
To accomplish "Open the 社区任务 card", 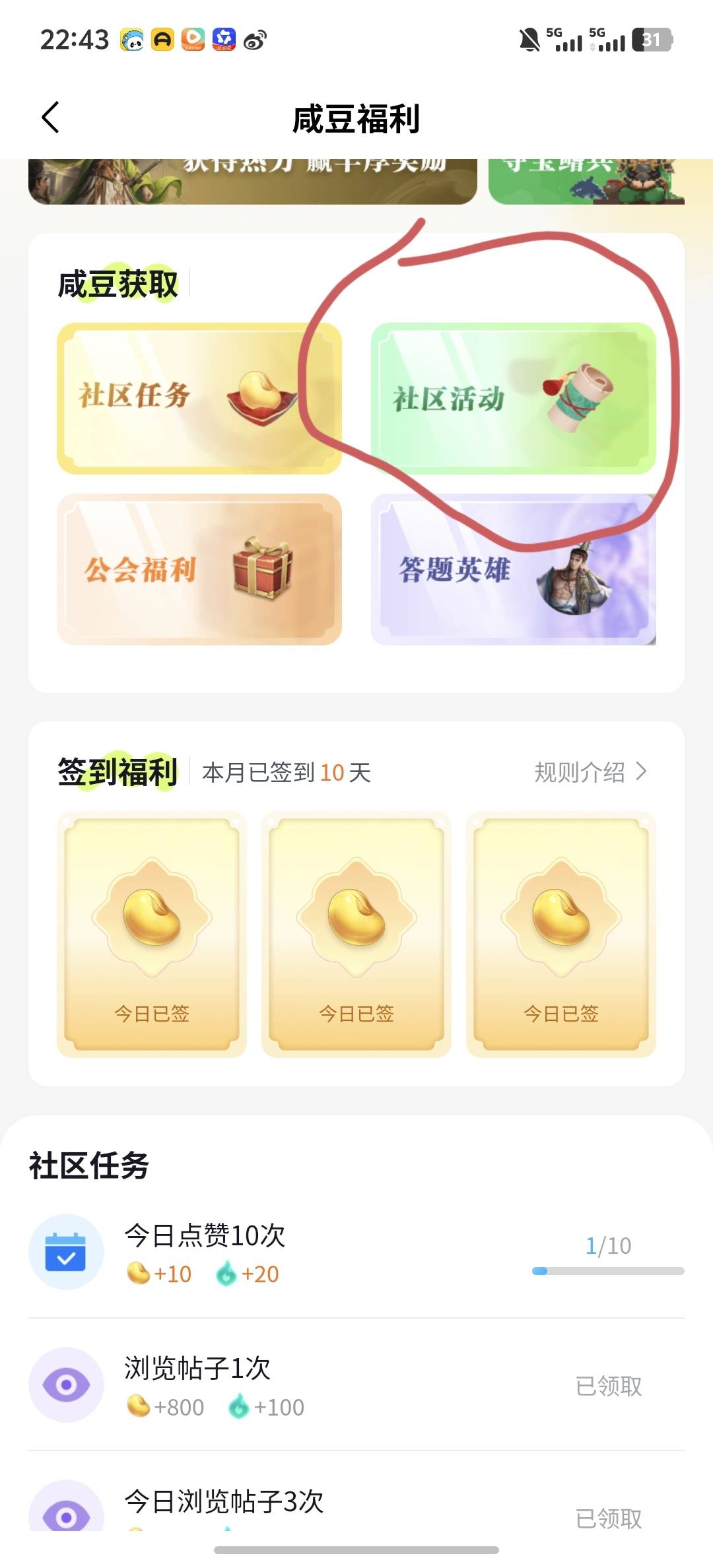I will [199, 398].
